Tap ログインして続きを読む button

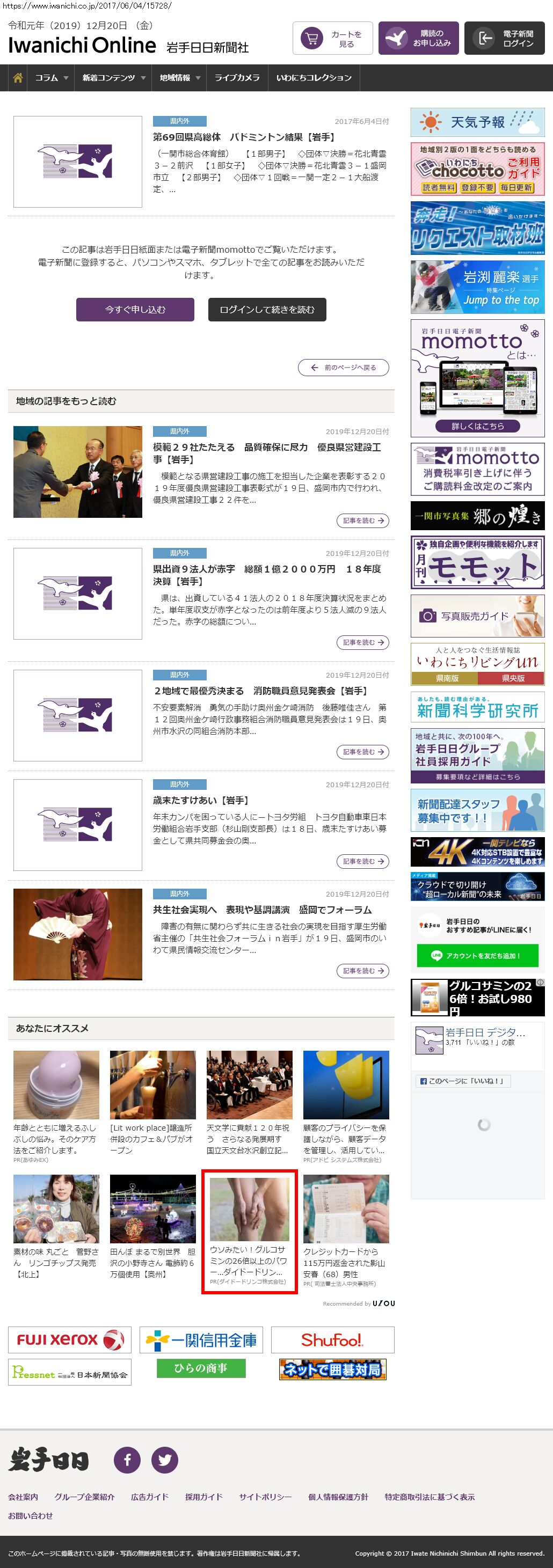[x=267, y=309]
